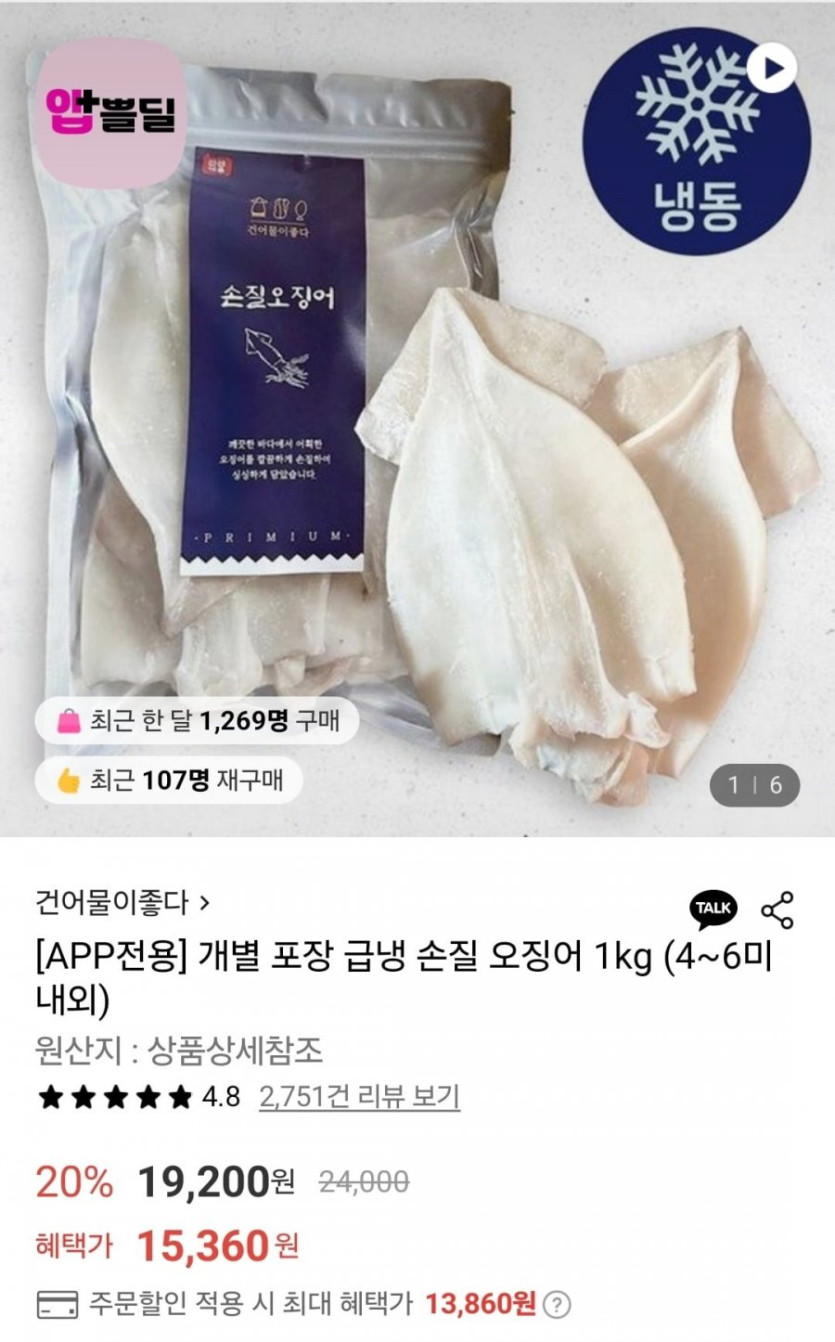Open the maximum benefit price help icon
The height and width of the screenshot is (1342, 835).
[558, 1305]
